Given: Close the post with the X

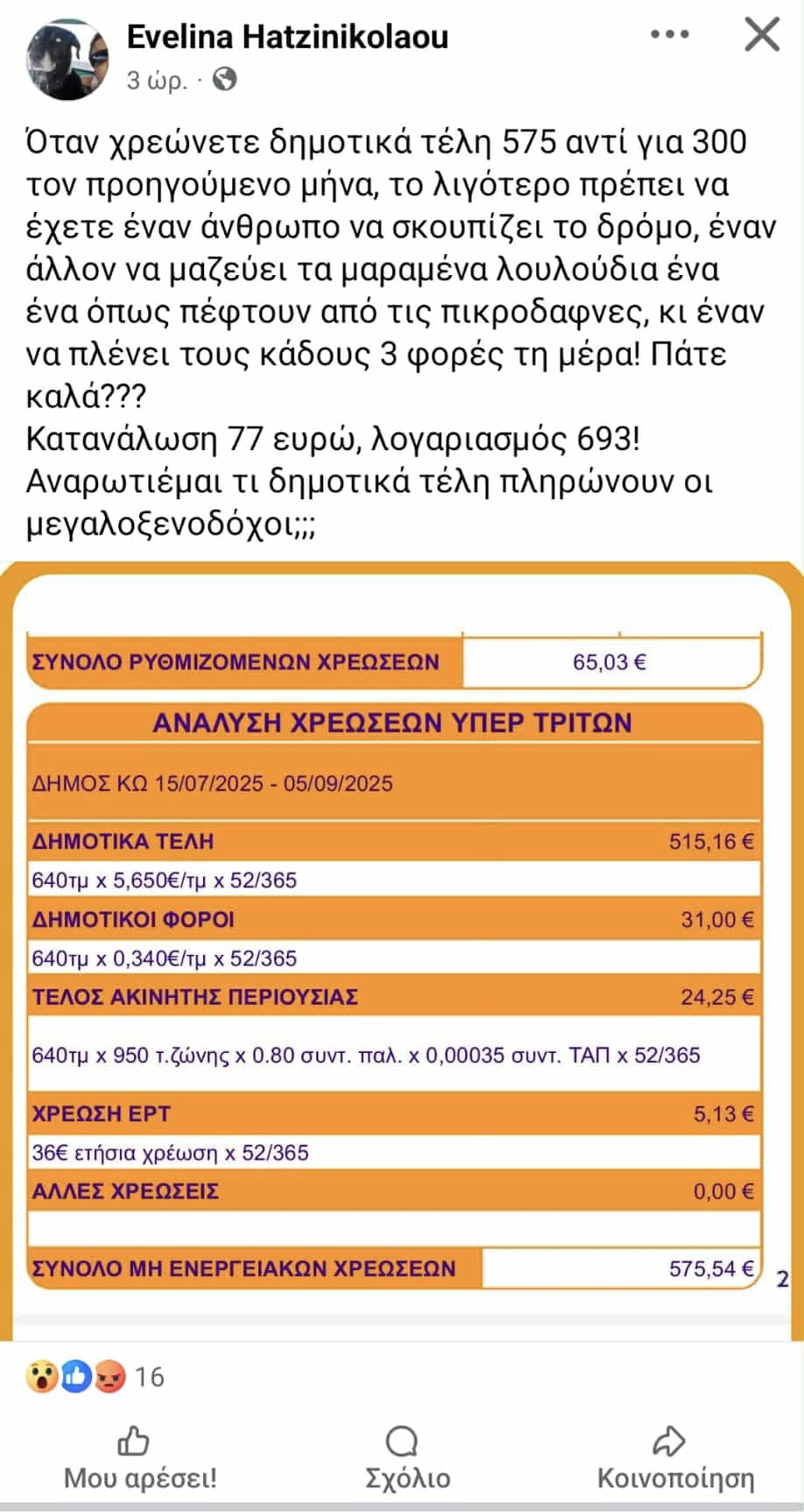Looking at the screenshot, I should coord(762,35).
